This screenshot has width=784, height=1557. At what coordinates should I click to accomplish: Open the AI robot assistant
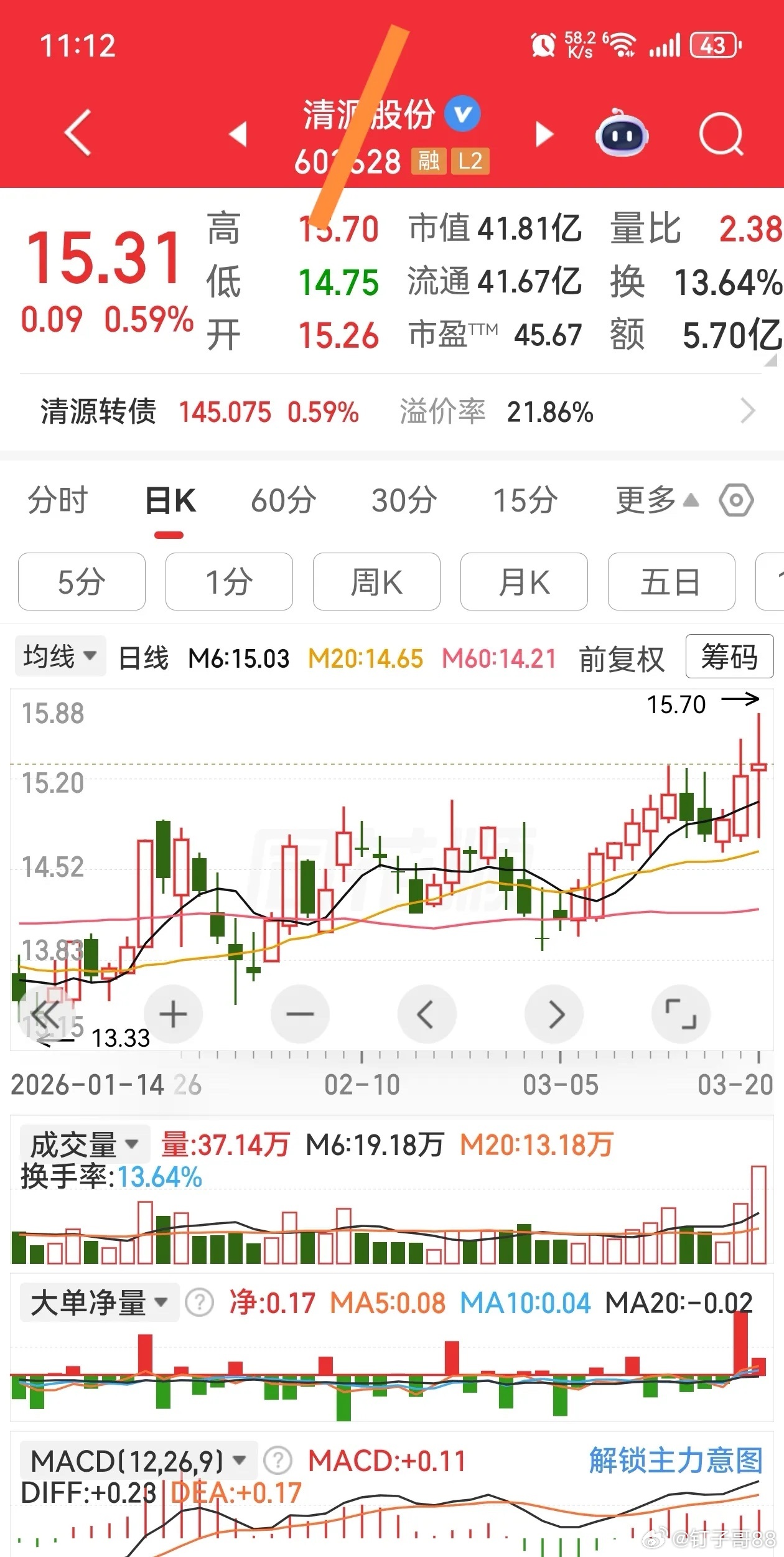point(622,134)
